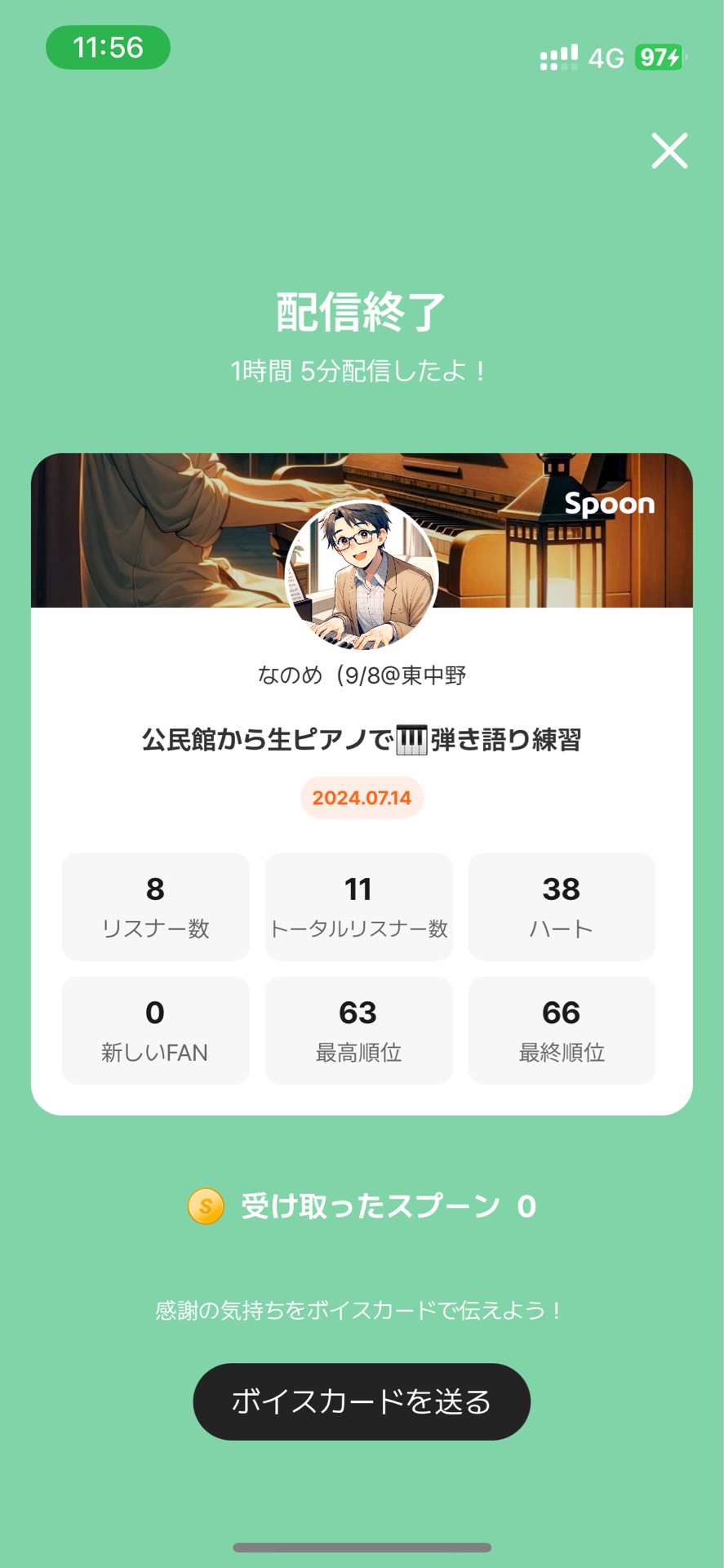Tap the ボイスカードを送る button
This screenshot has width=724, height=1568.
point(362,1401)
